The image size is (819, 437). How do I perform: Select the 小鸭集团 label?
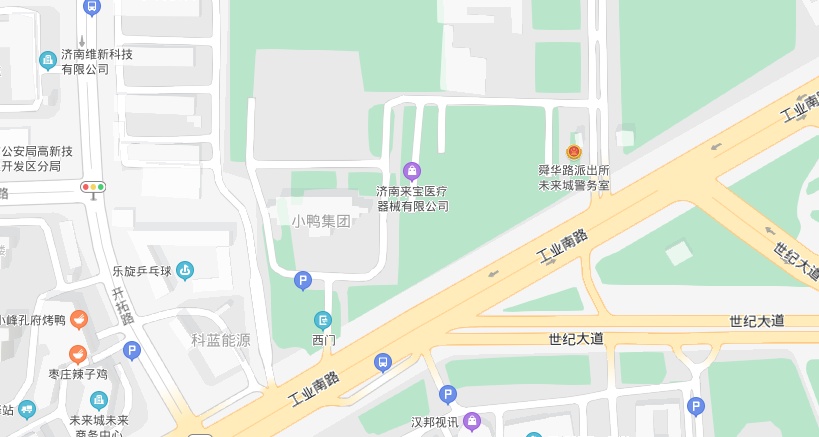coord(321,221)
